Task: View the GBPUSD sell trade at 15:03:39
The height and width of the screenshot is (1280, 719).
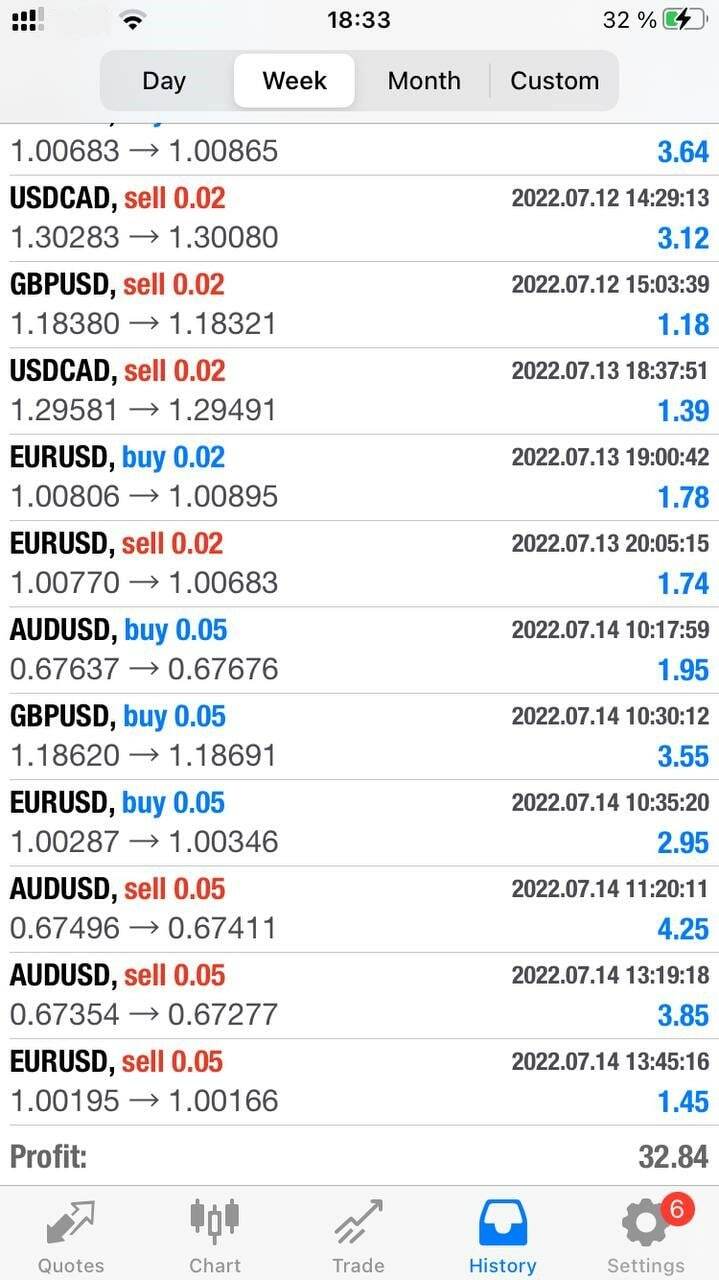Action: pyautogui.click(x=359, y=304)
